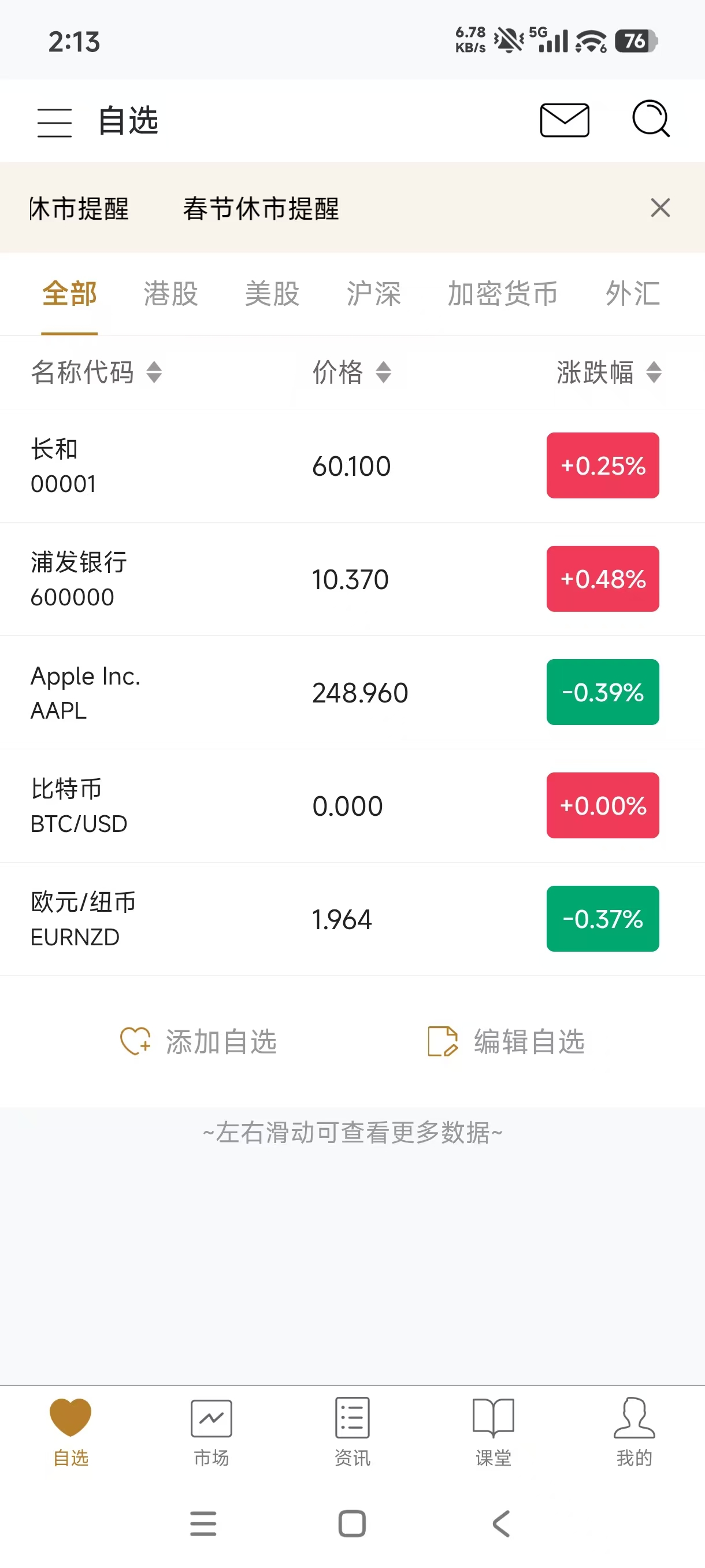This screenshot has height=1568, width=705.
Task: Tap 添加自选 to add a favorite
Action: [x=201, y=1041]
